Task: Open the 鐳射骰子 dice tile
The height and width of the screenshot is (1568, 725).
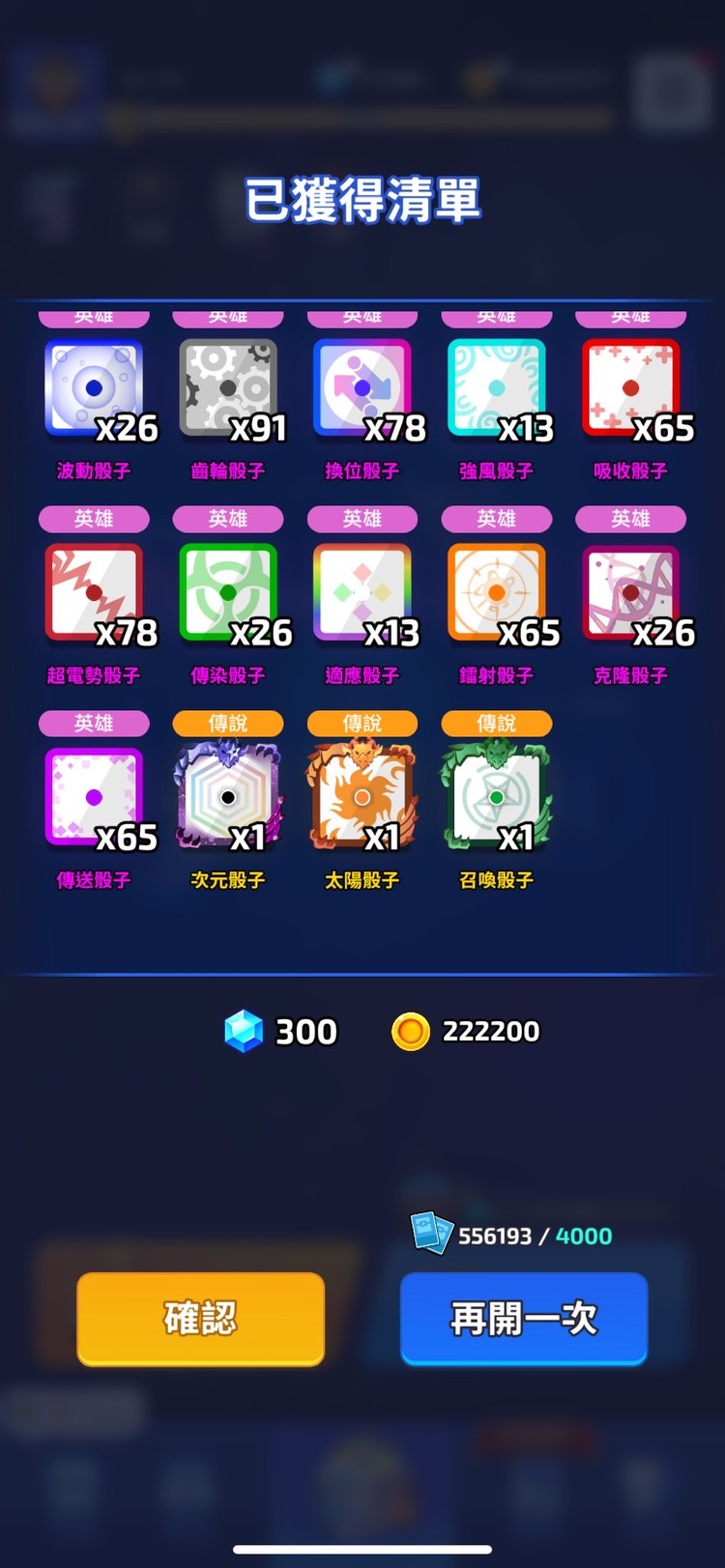Action: tap(496, 593)
